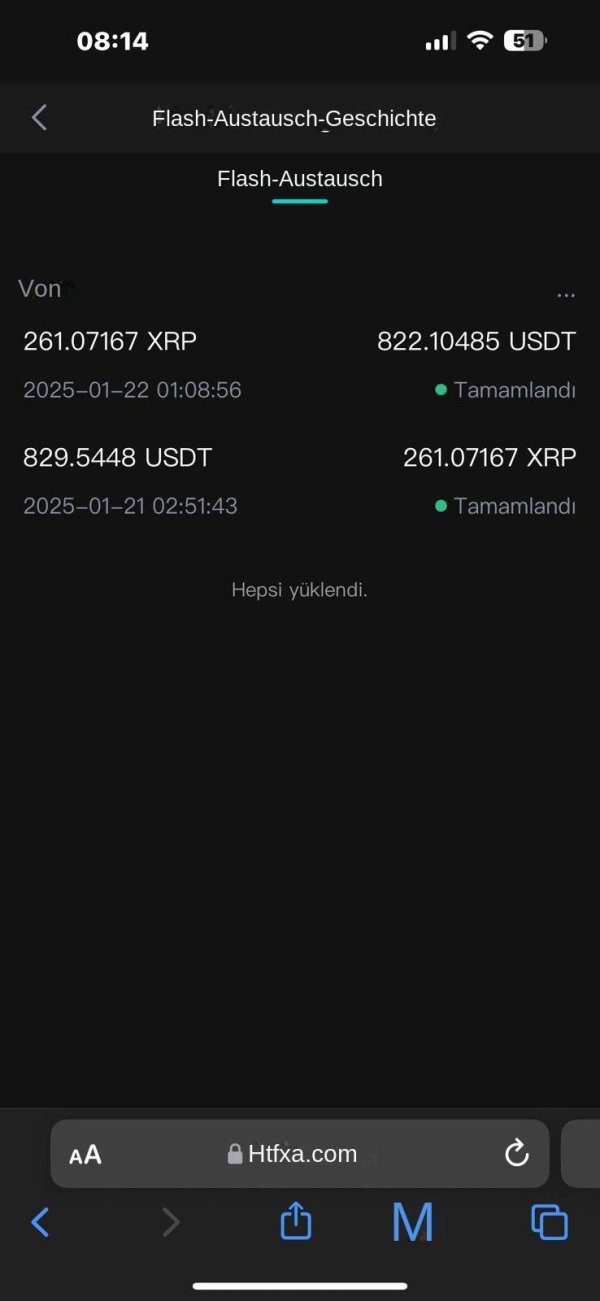Open the browser tabs overview
The height and width of the screenshot is (1301, 600).
point(549,1221)
